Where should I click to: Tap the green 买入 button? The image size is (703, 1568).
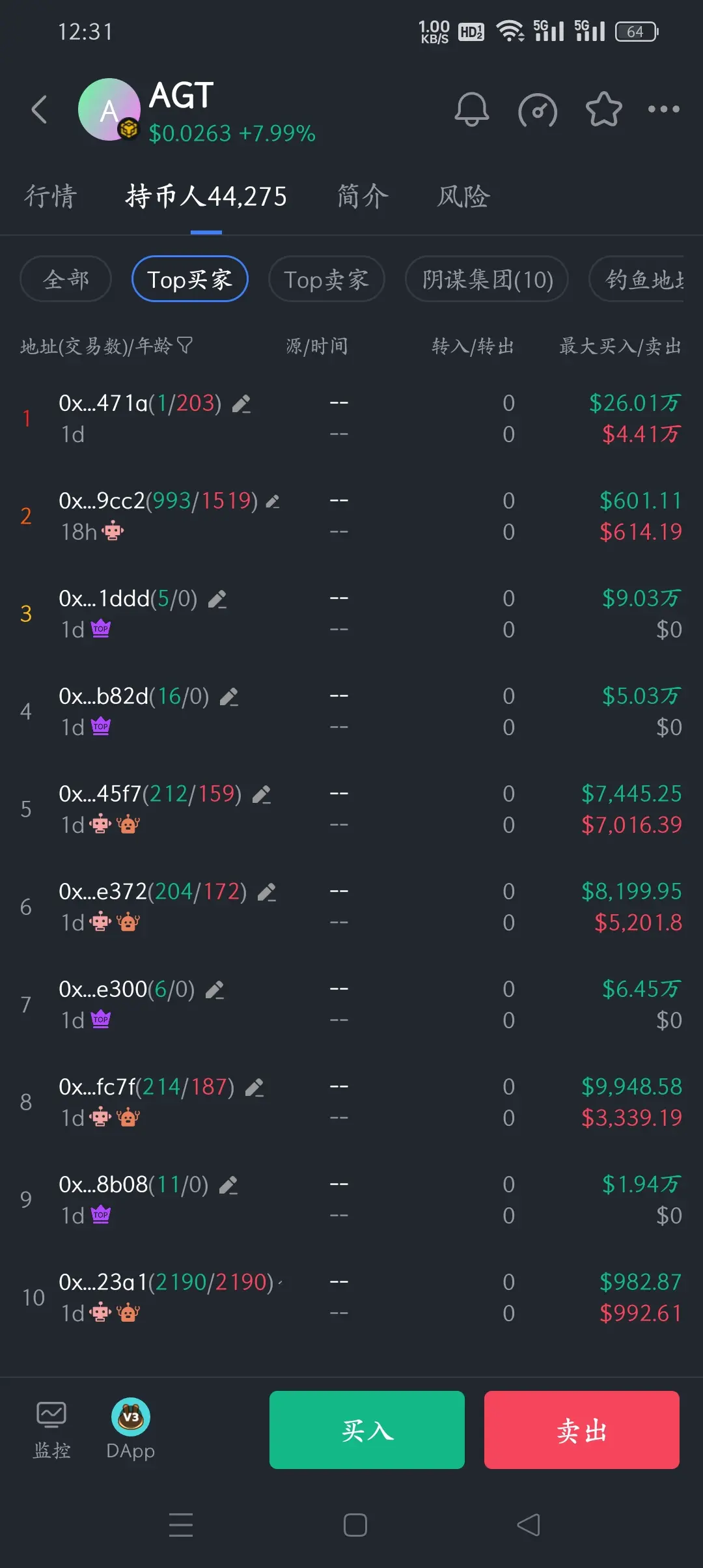coord(367,1430)
